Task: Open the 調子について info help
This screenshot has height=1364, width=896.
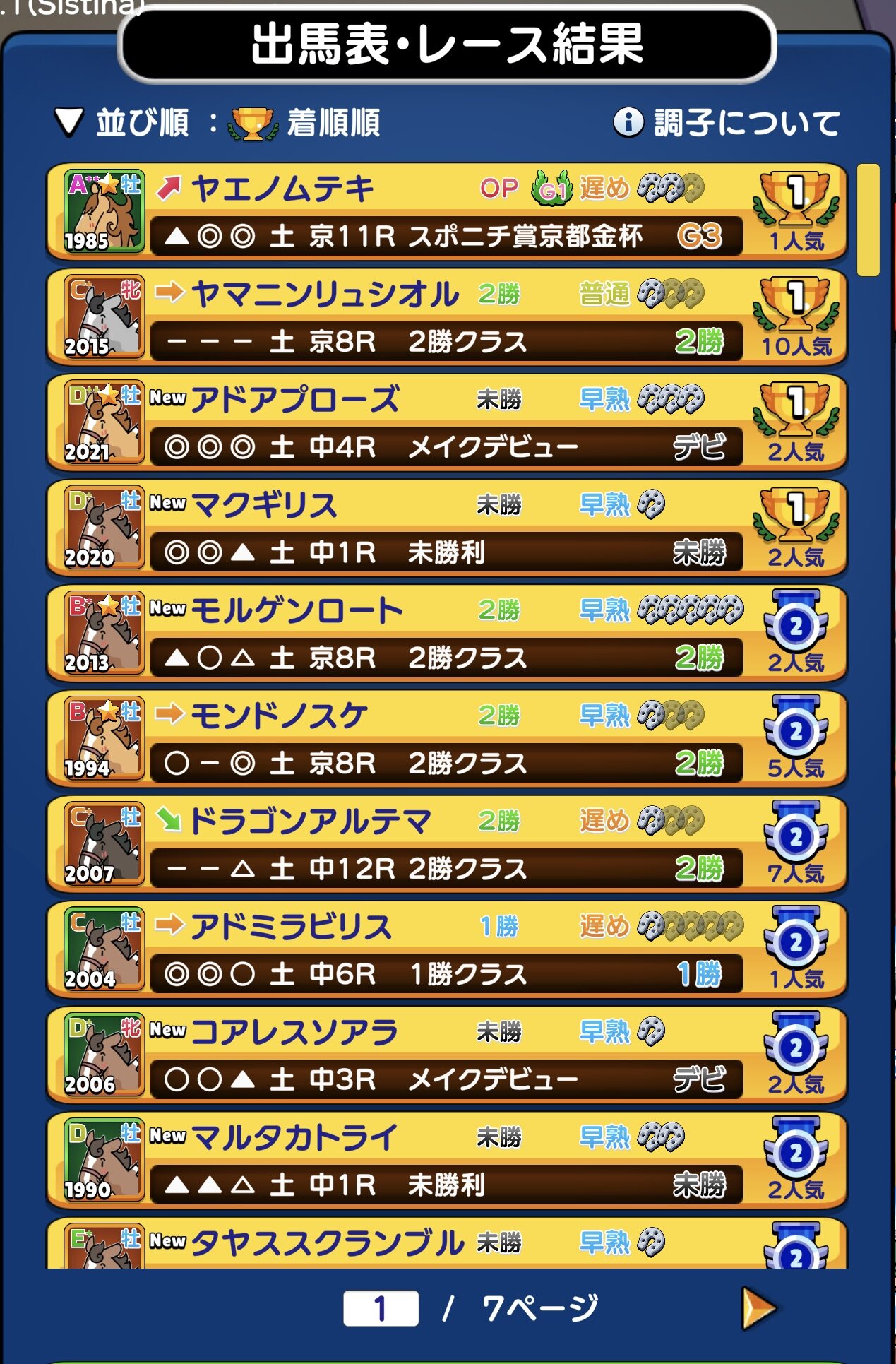Action: 726,123
